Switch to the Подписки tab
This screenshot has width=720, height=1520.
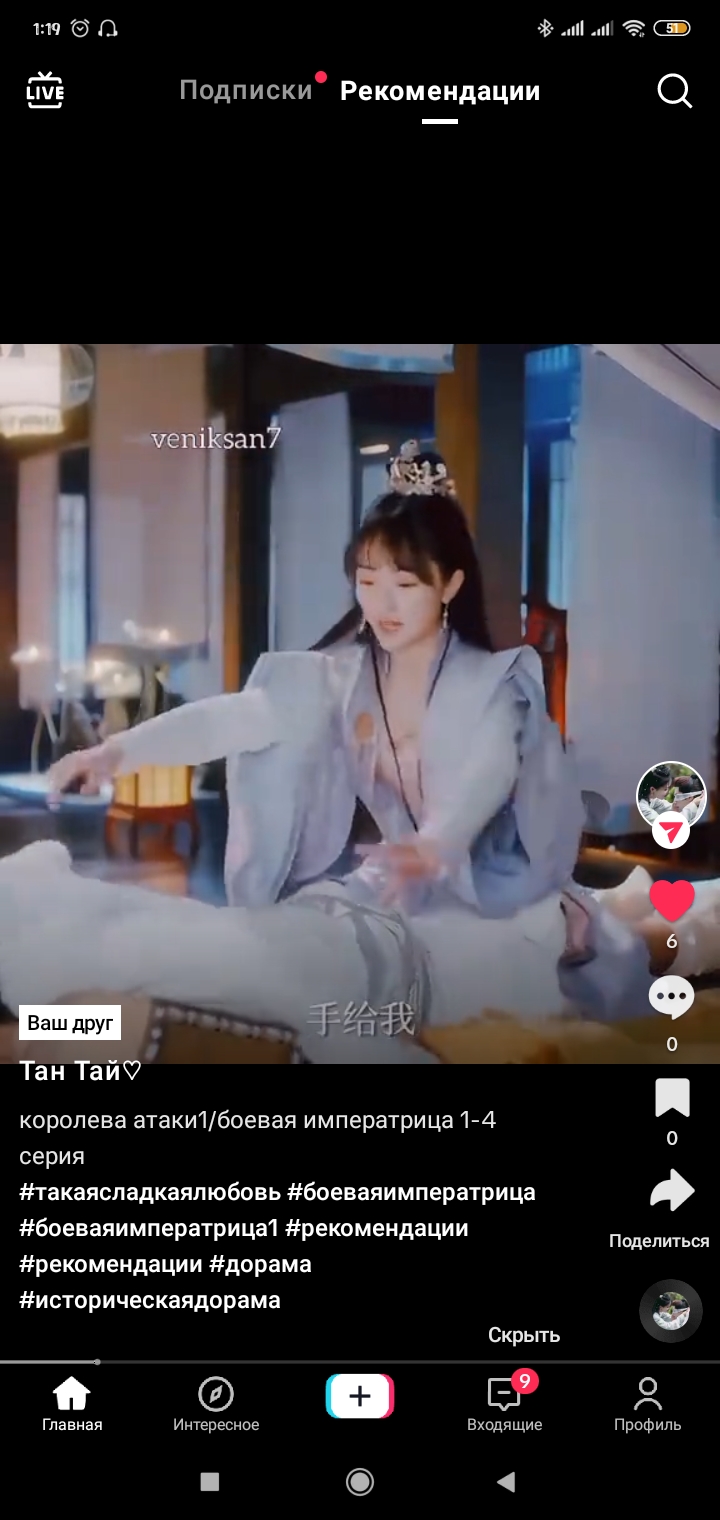click(x=246, y=91)
